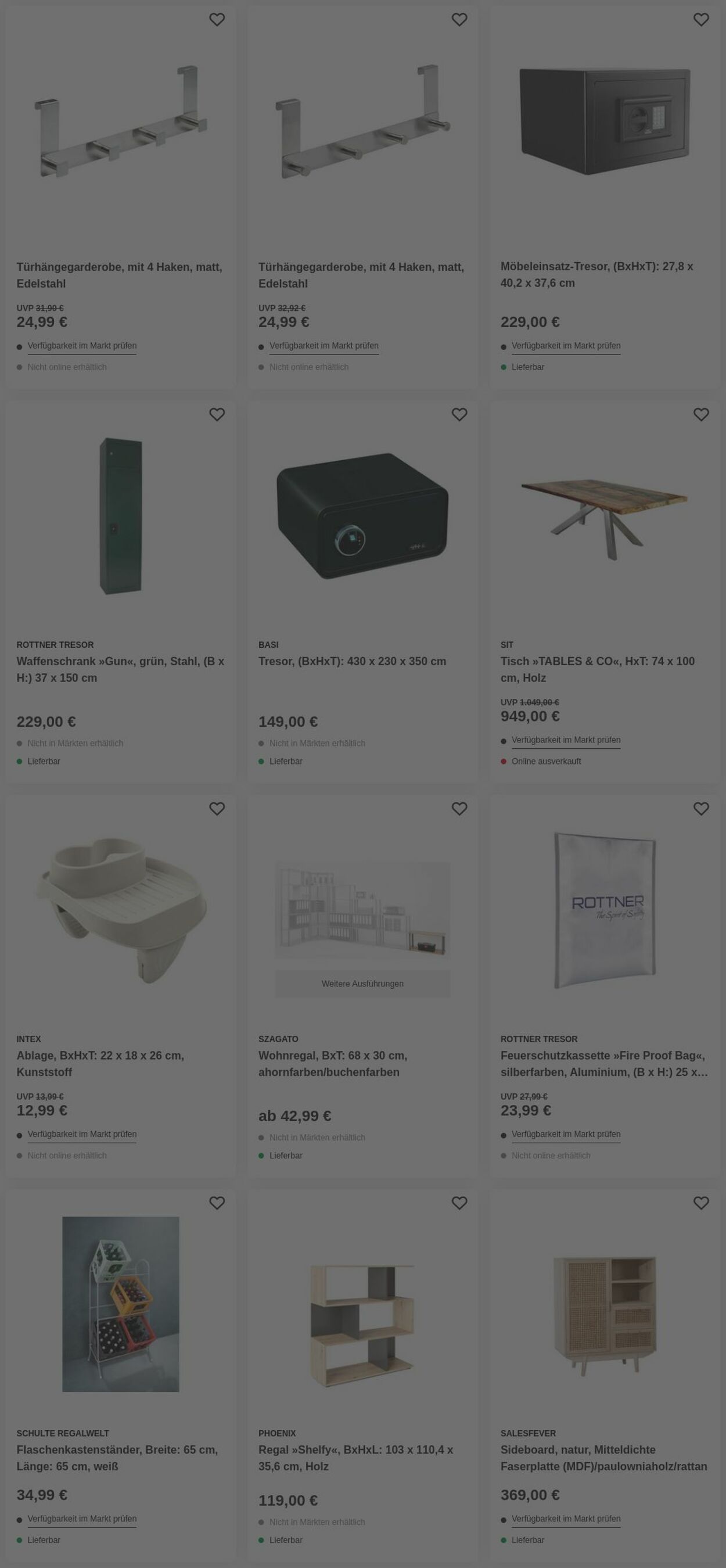Add the Feuerschutzkassette »Fire Proof Bag« to favorites
Viewport: 726px width, 1568px height.
tap(701, 809)
